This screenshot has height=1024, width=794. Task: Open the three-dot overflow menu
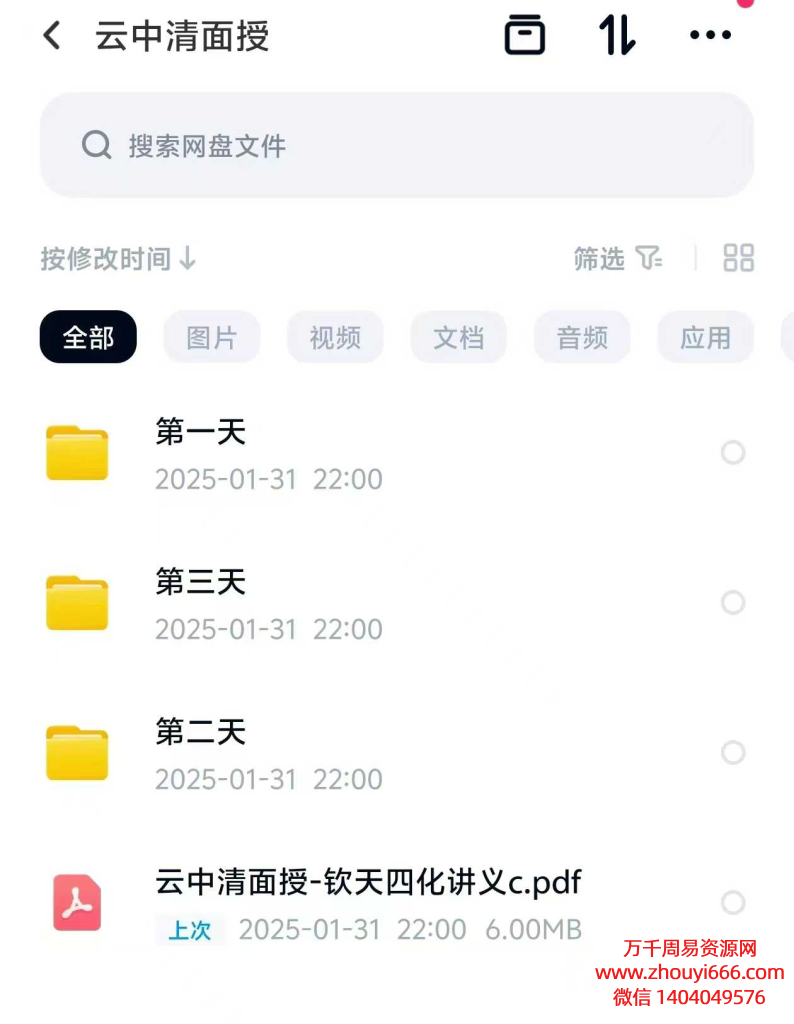click(710, 36)
